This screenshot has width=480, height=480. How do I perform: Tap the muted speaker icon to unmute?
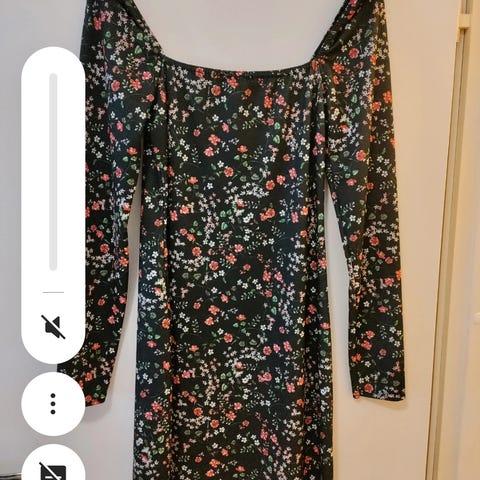pos(53,326)
